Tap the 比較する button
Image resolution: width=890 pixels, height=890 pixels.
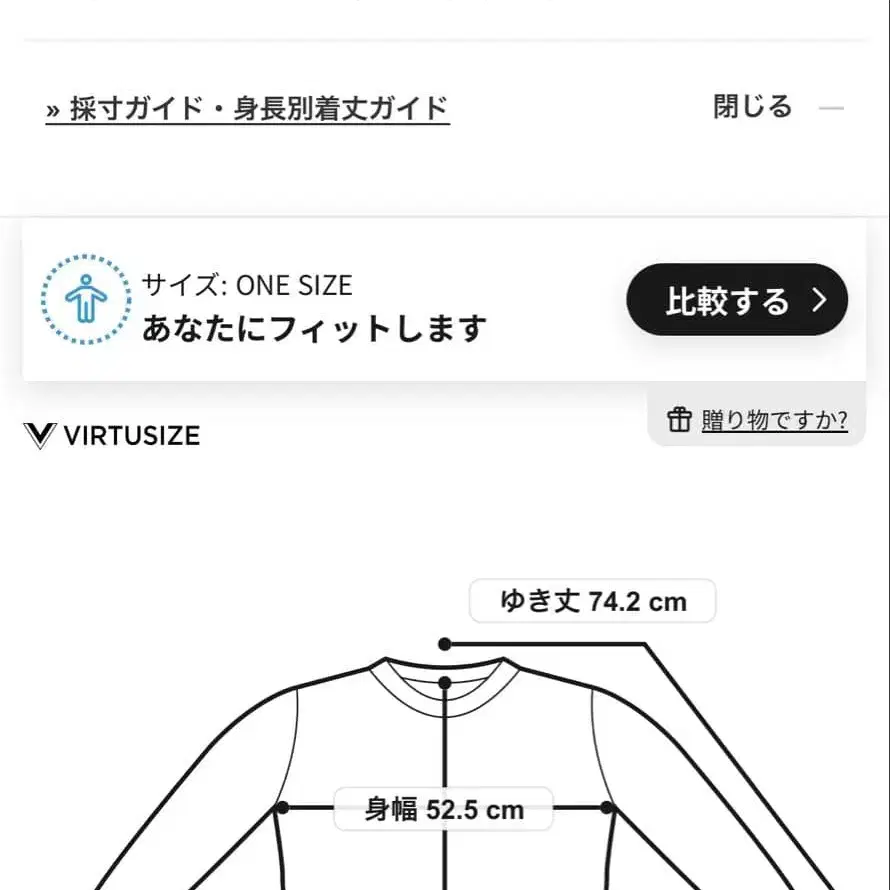737,300
